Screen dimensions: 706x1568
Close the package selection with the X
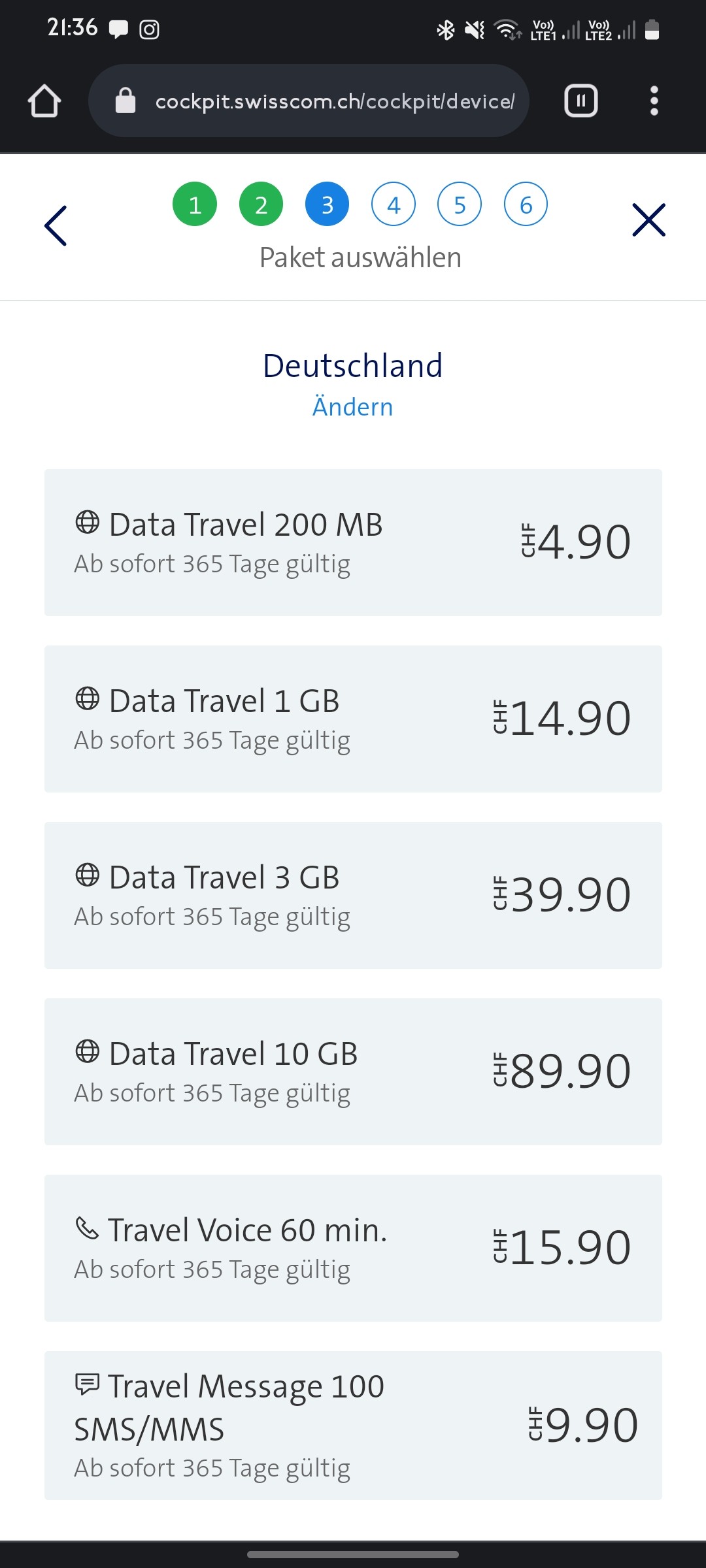click(648, 220)
